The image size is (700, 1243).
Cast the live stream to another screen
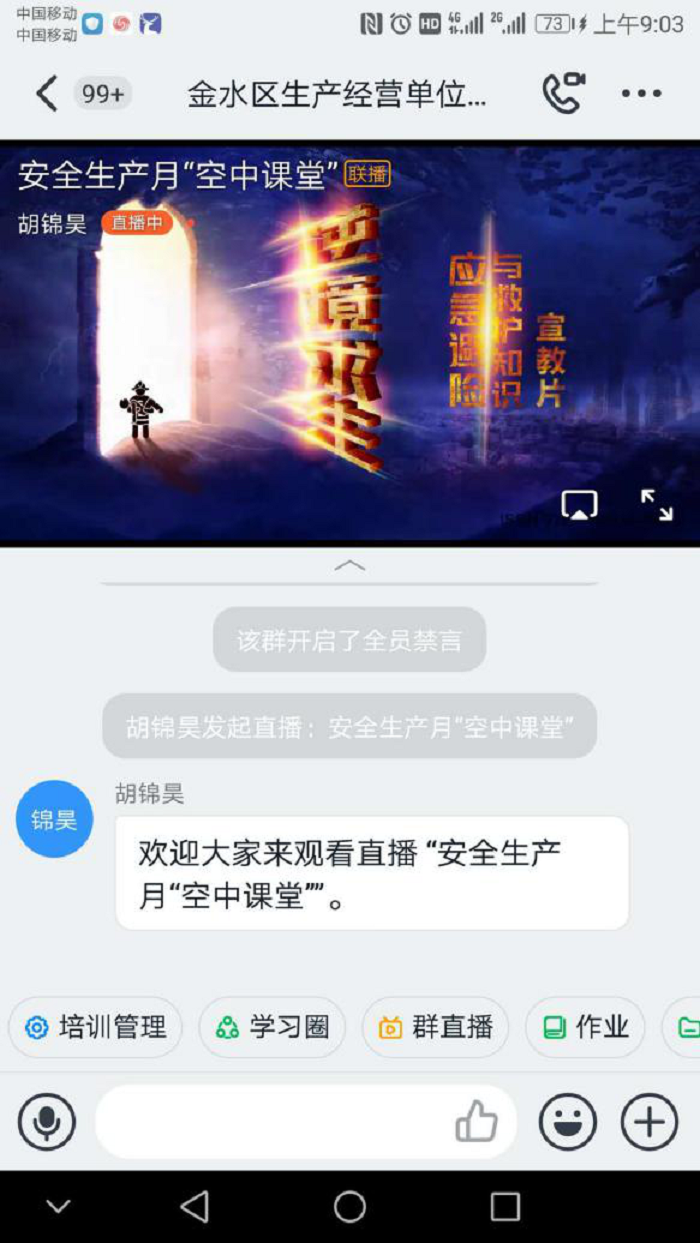coord(579,505)
